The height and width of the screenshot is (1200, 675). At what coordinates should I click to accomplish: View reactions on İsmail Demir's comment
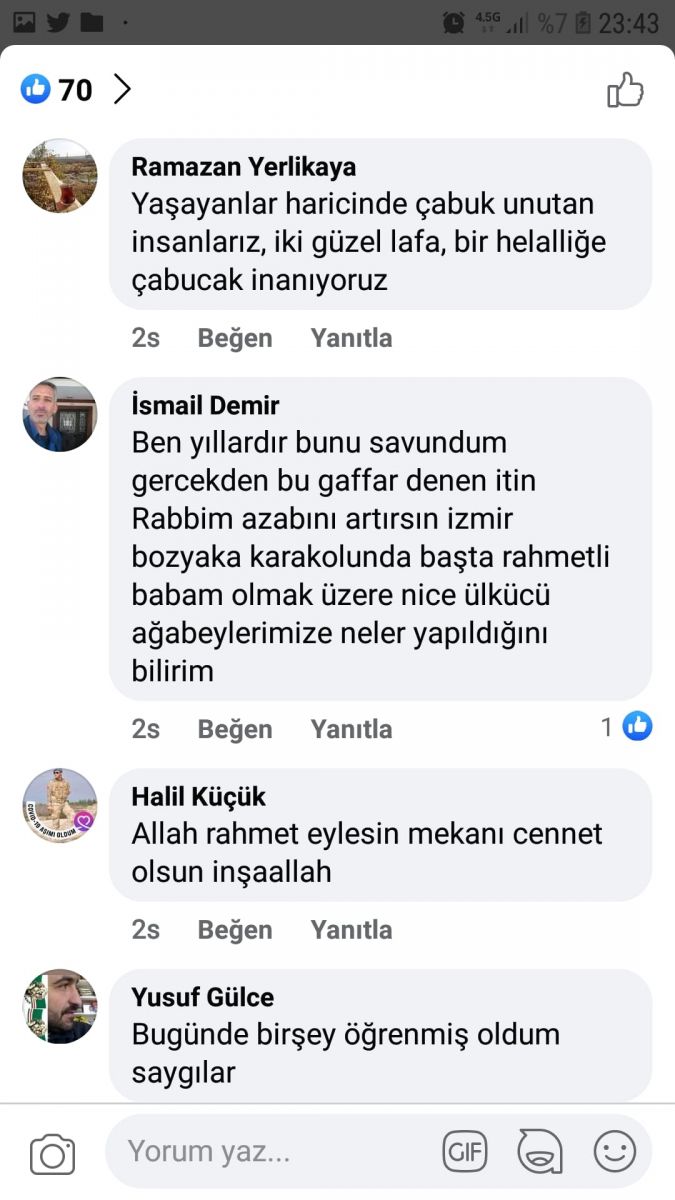627,727
